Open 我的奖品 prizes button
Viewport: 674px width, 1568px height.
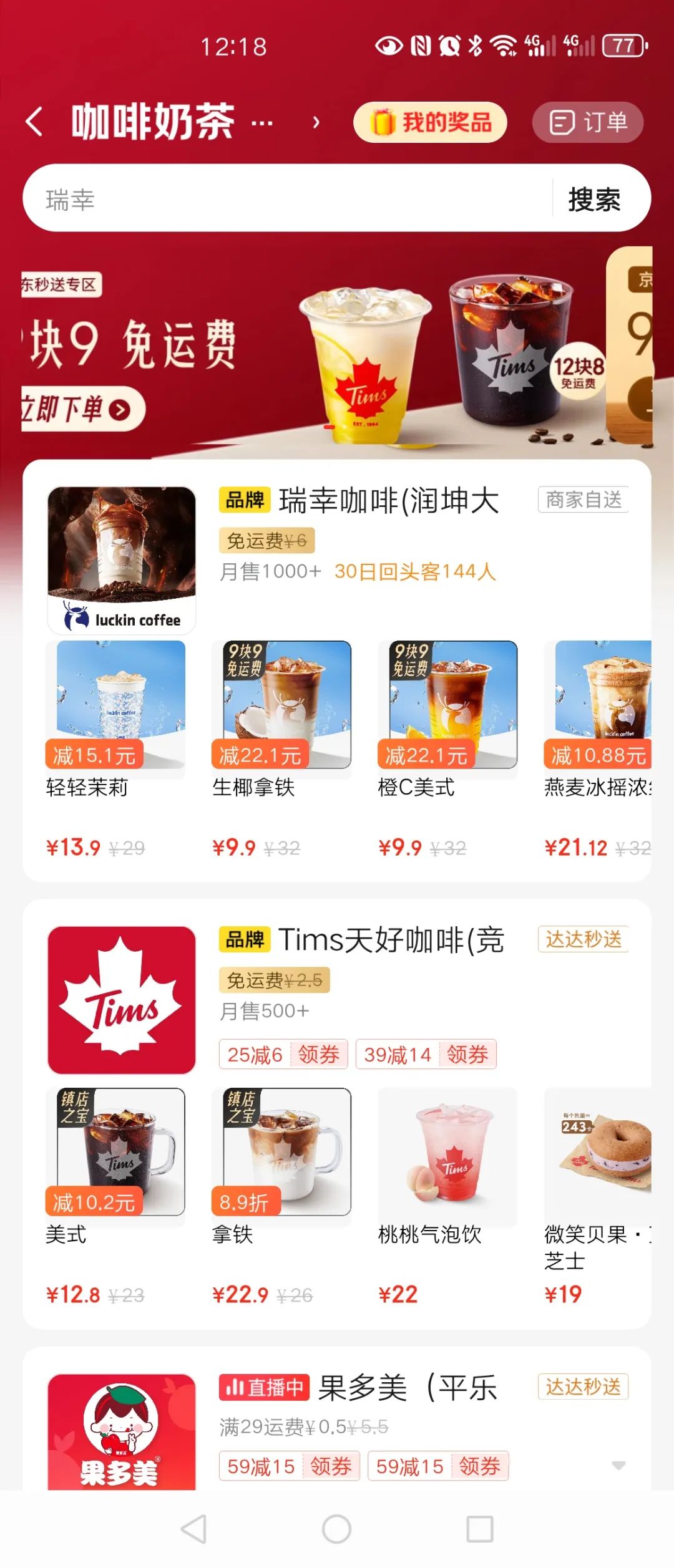coord(430,122)
